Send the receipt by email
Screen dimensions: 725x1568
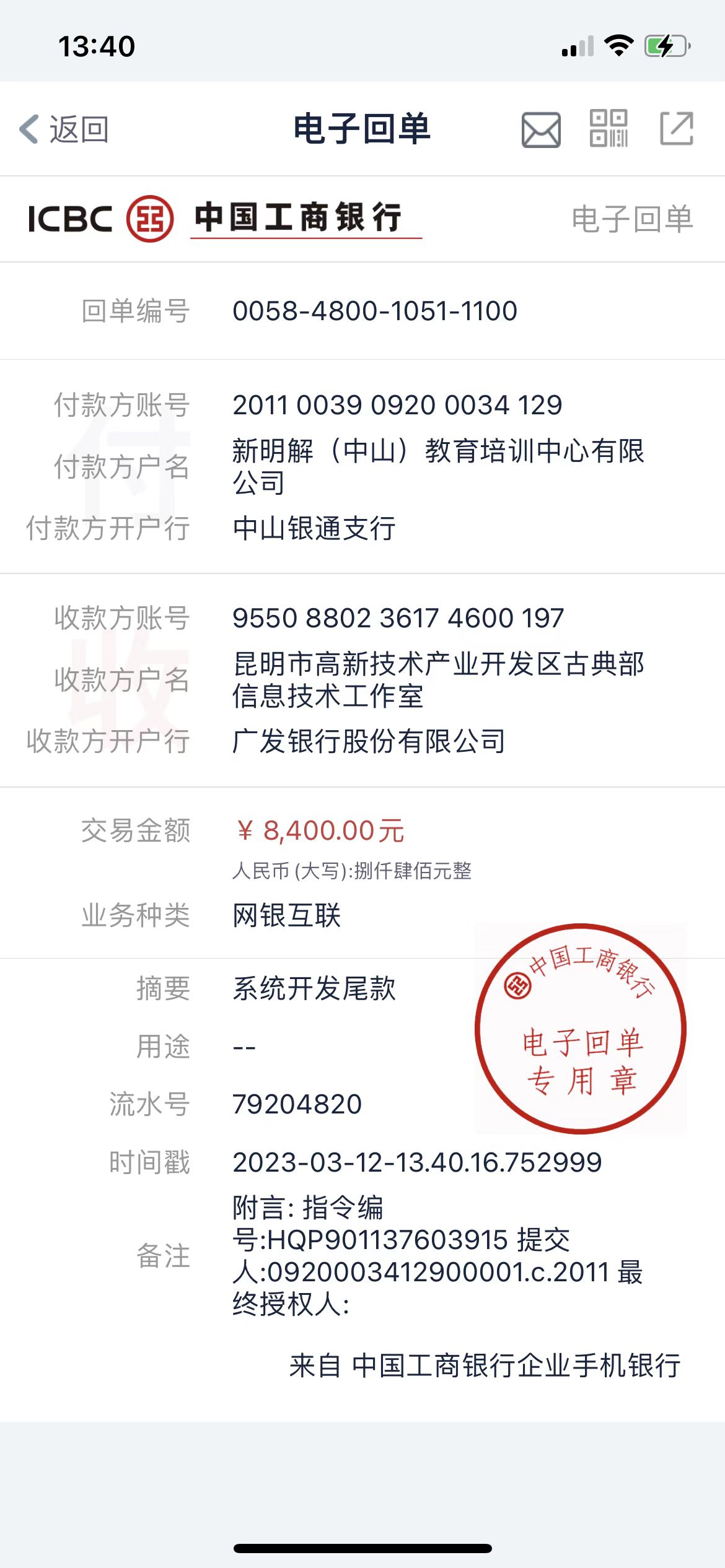click(x=541, y=129)
